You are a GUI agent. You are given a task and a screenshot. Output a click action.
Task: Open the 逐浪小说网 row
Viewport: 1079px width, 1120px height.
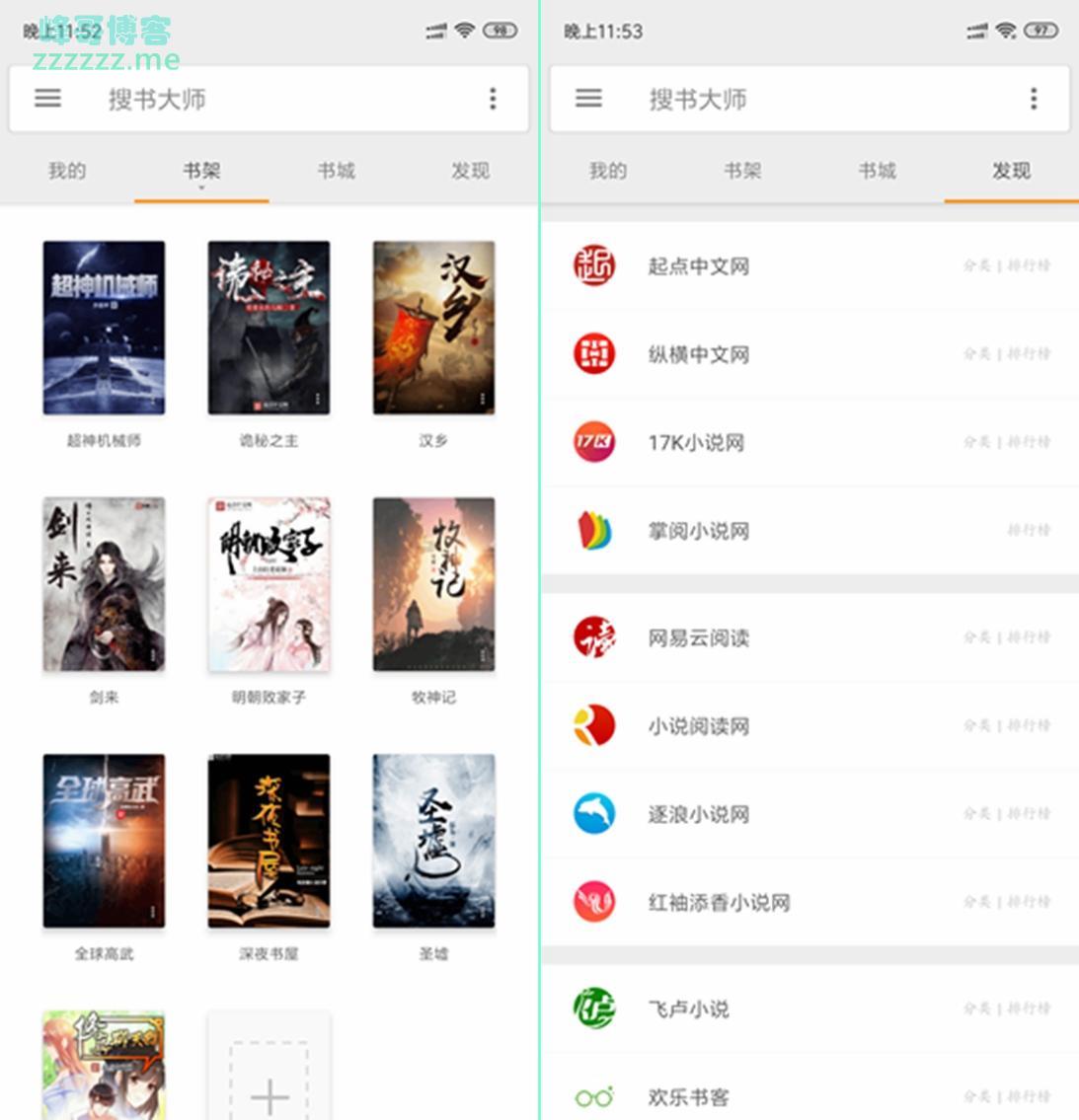698,814
